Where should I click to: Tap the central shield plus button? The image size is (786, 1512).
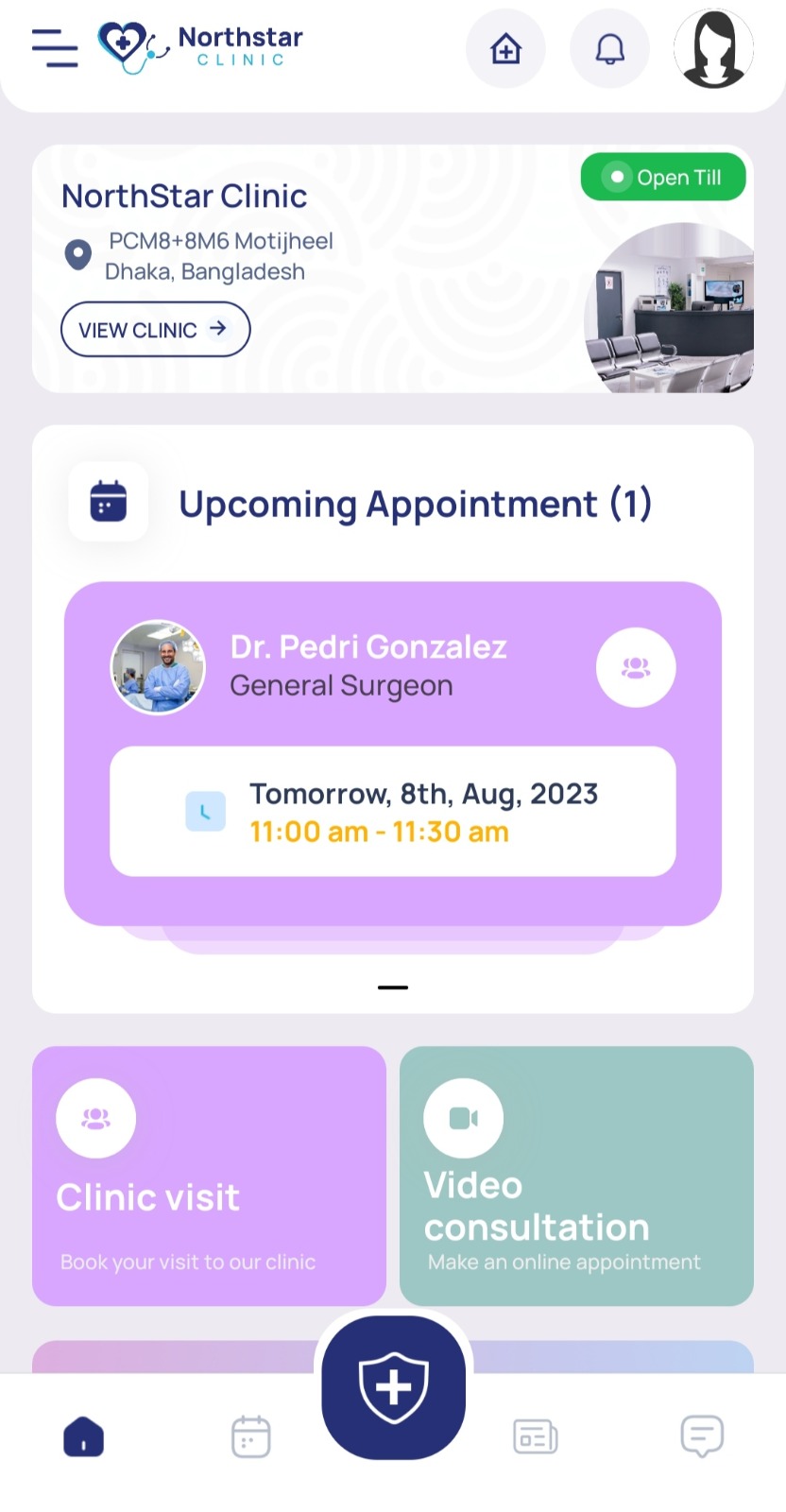393,1387
